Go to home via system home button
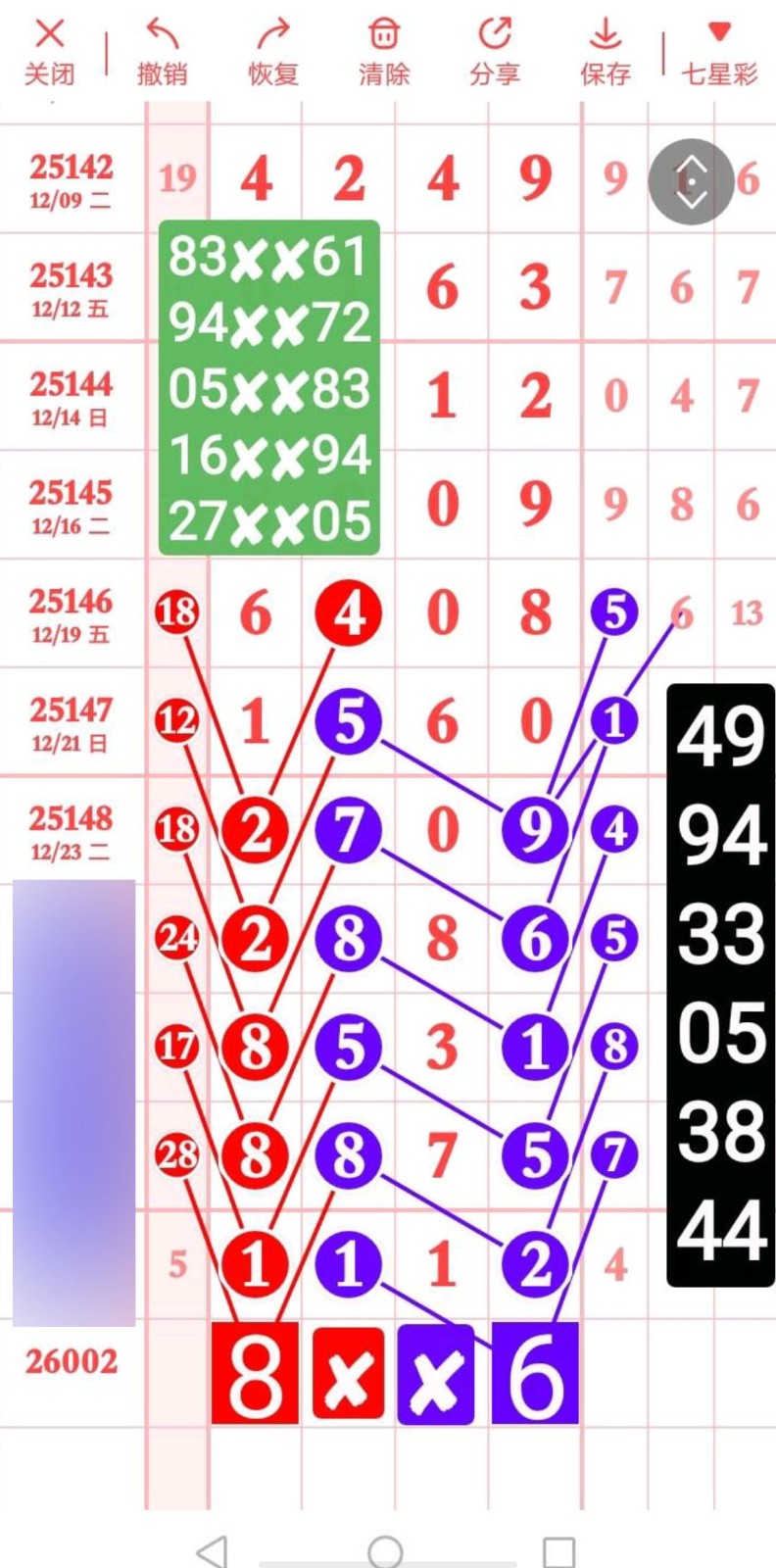 385,1550
